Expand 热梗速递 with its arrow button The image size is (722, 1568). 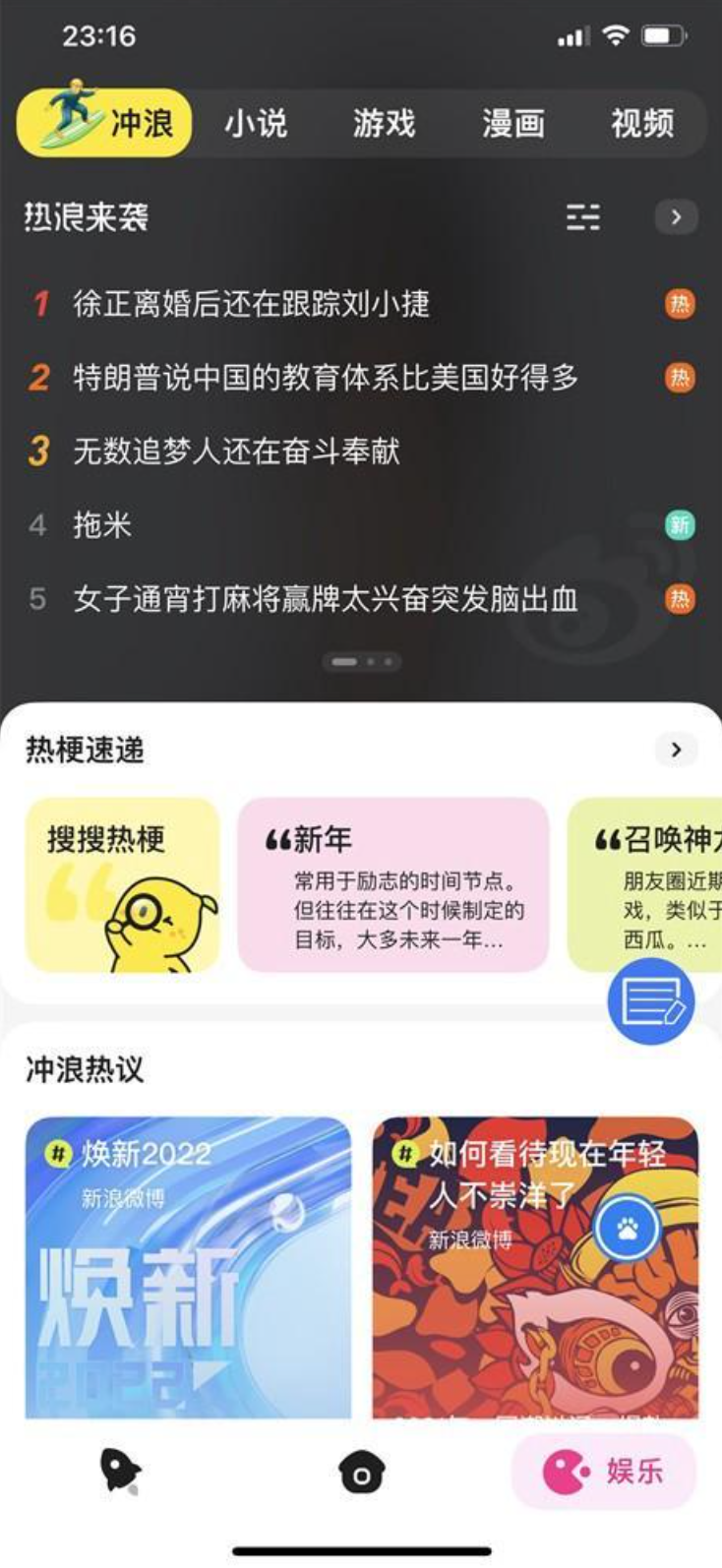pyautogui.click(x=676, y=750)
